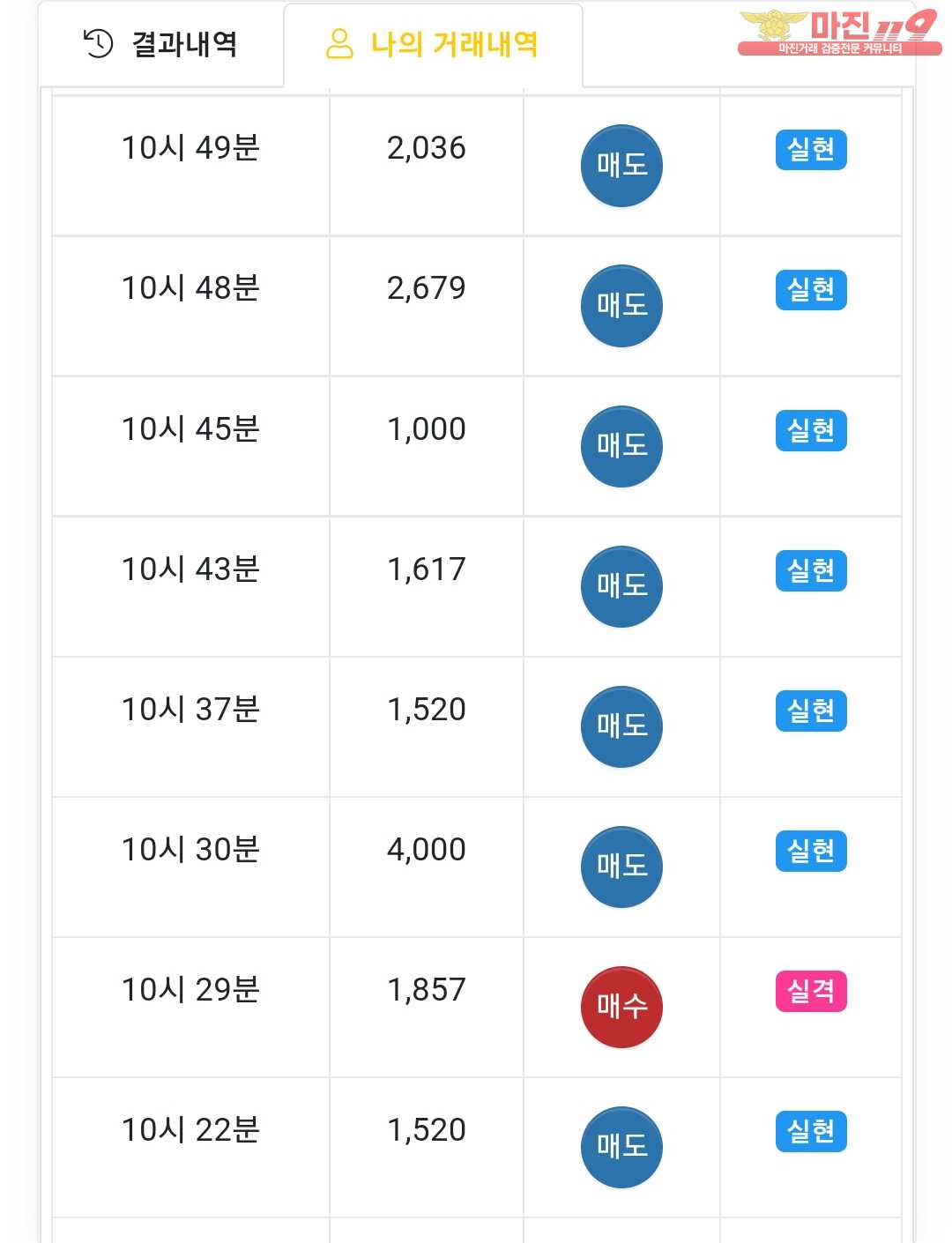Switch to the 결과내역 tab
The width and height of the screenshot is (952, 1243).
tap(160, 44)
